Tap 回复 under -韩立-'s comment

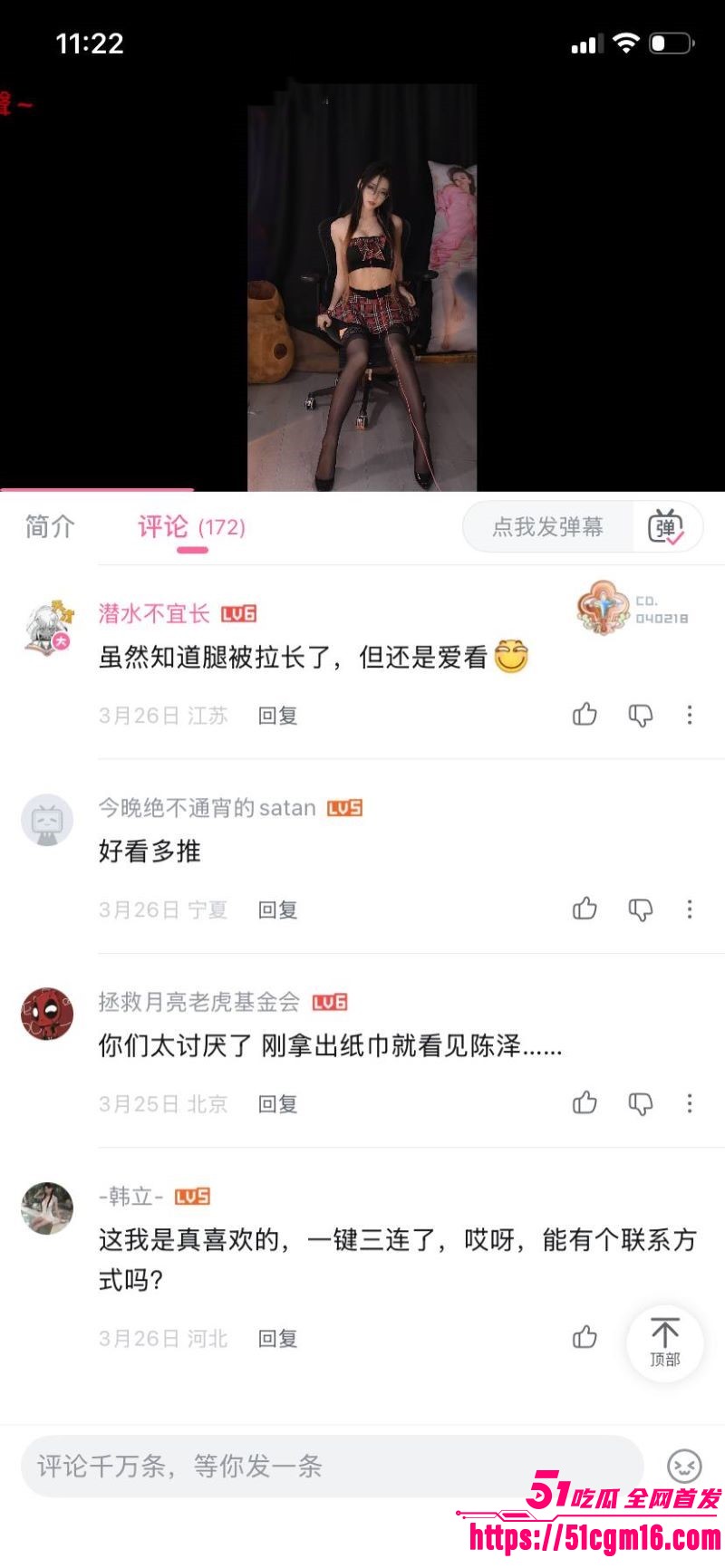coord(278,1338)
